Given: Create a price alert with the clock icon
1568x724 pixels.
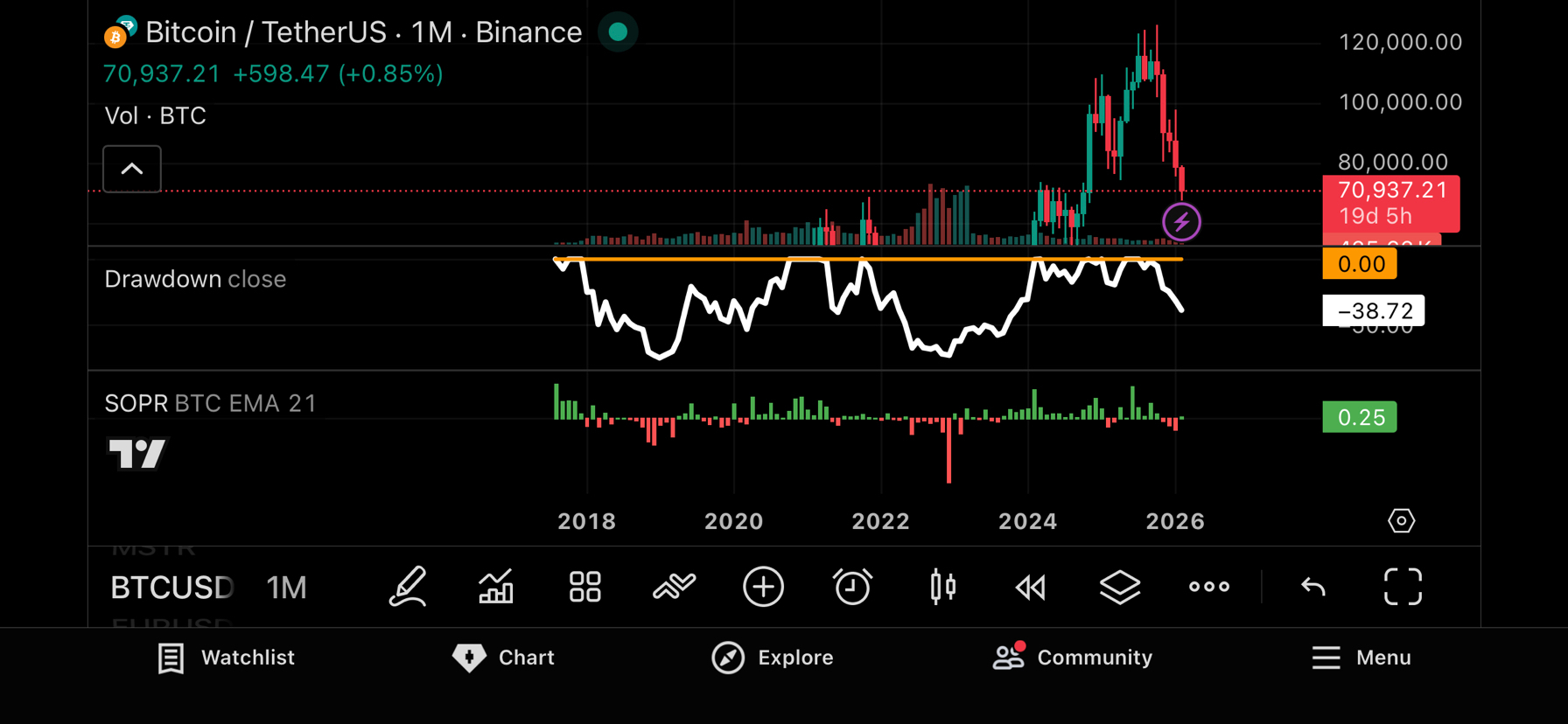Looking at the screenshot, I should [852, 587].
